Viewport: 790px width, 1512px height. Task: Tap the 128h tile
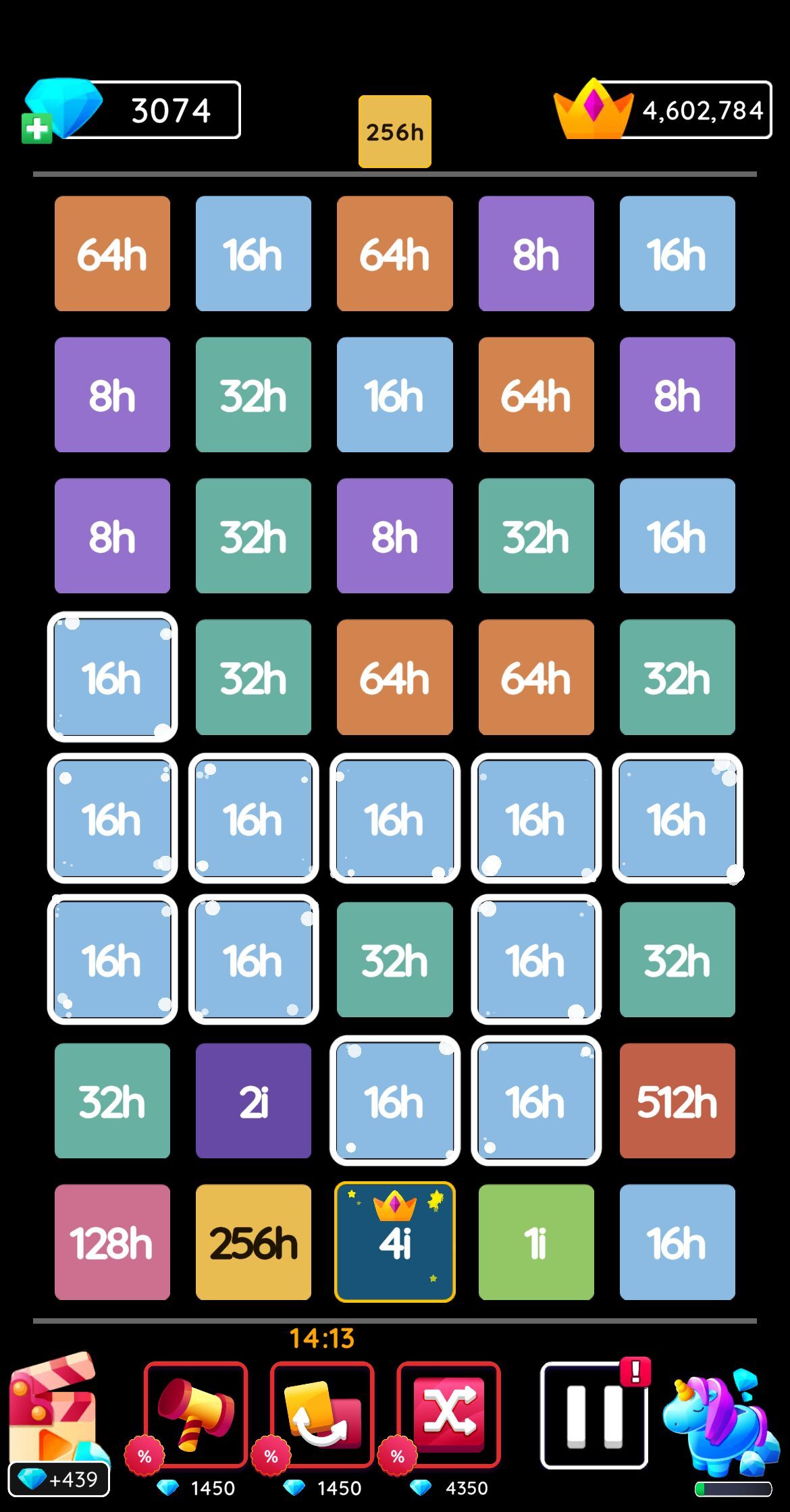(x=112, y=1242)
